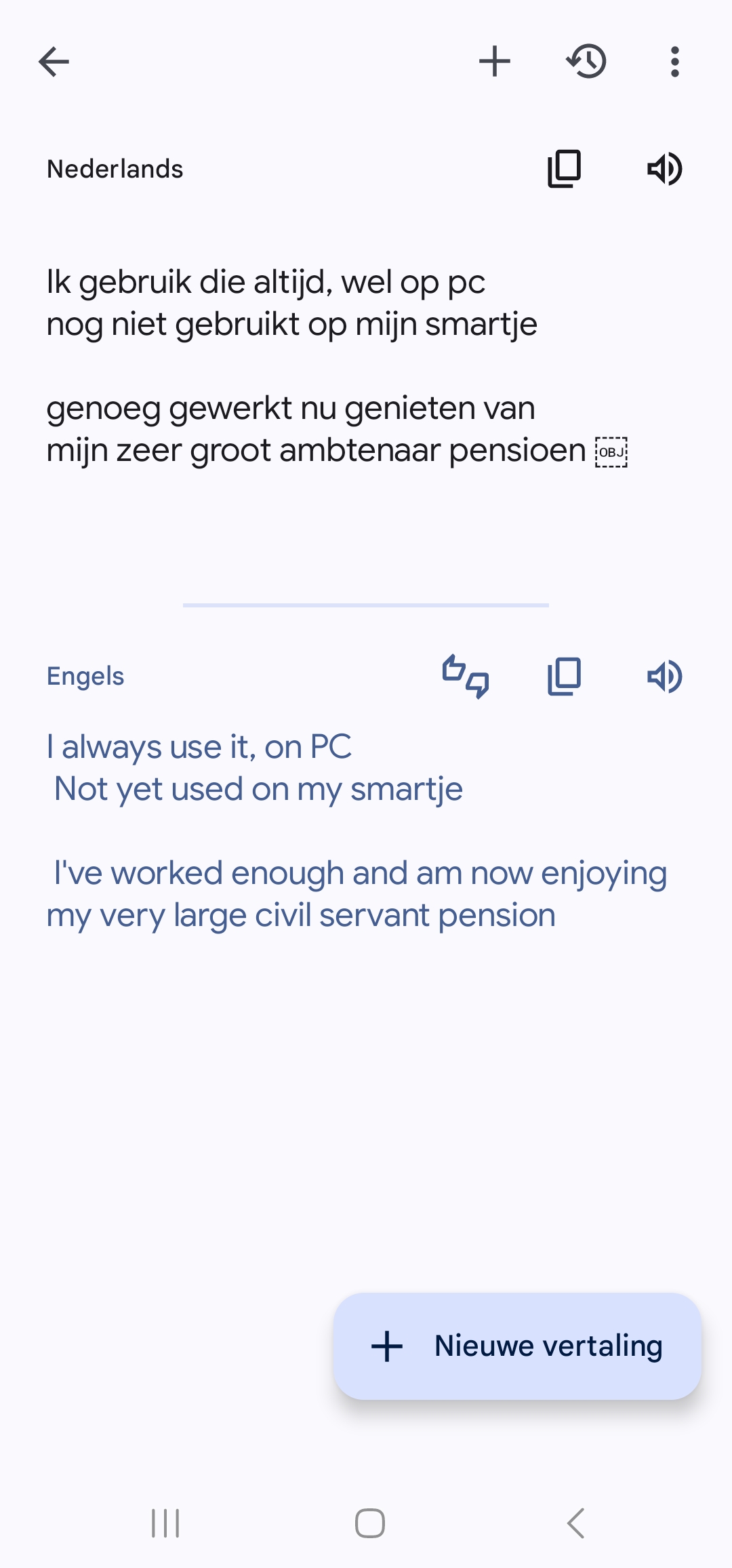Open translation history
The image size is (732, 1568).
click(x=587, y=61)
